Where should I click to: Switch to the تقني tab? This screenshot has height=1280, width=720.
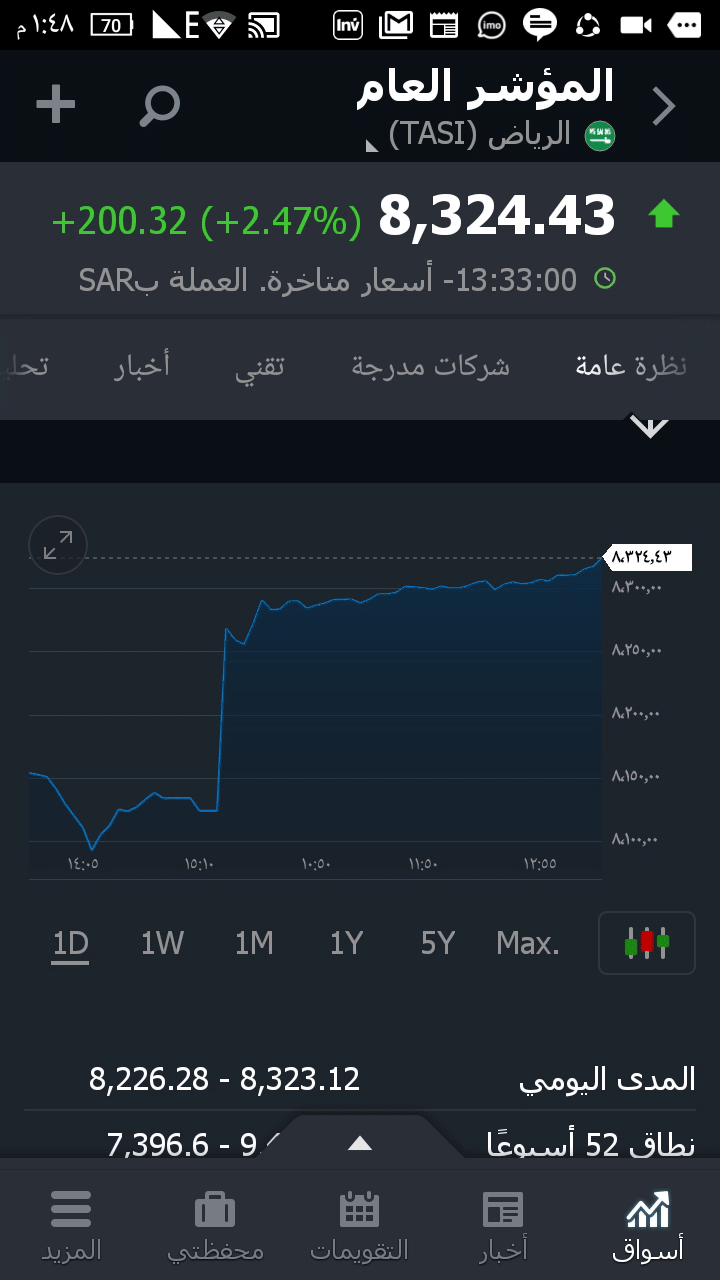(x=260, y=367)
